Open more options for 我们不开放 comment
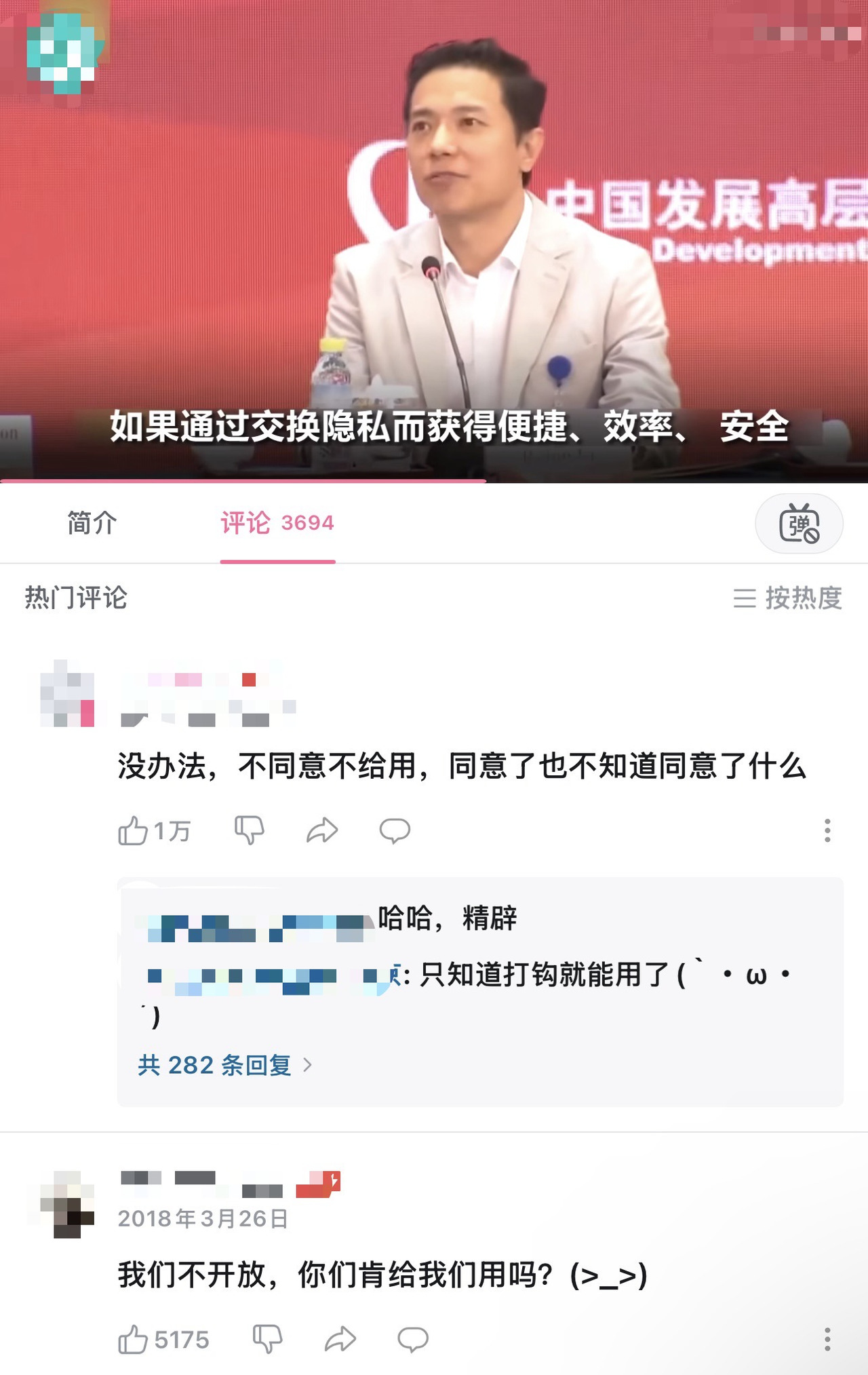This screenshot has width=868, height=1375. click(x=827, y=1340)
